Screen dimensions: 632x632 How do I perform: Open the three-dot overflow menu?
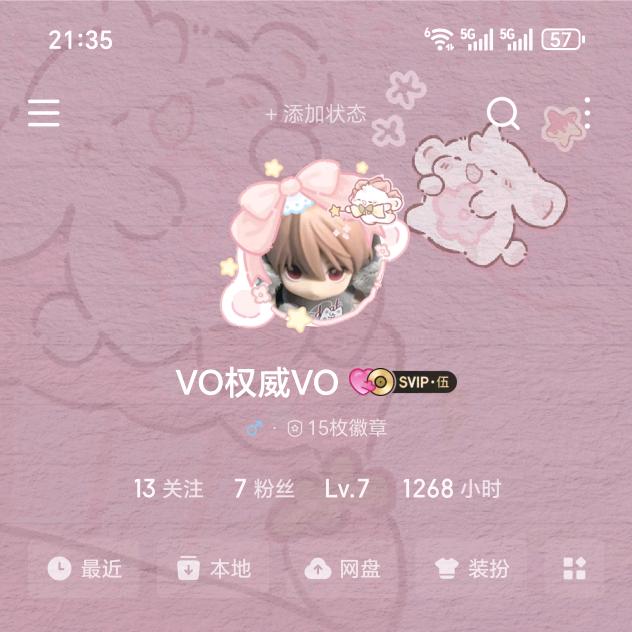[587, 114]
